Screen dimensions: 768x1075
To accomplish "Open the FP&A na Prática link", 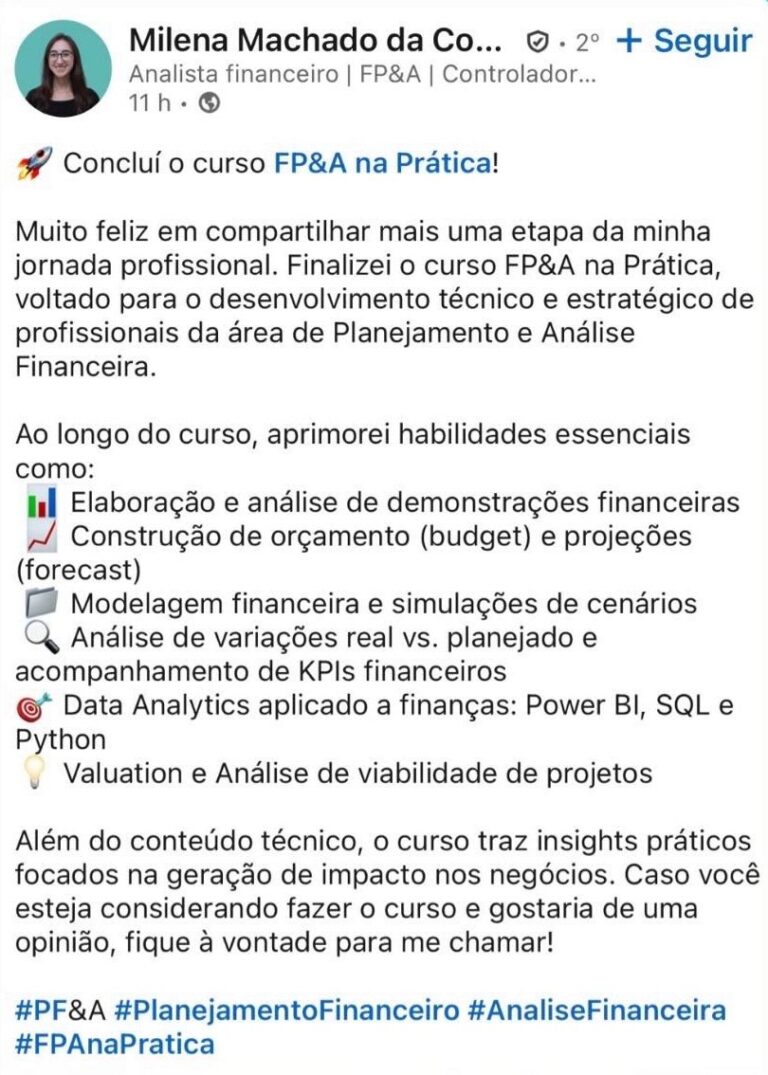I will pyautogui.click(x=383, y=163).
